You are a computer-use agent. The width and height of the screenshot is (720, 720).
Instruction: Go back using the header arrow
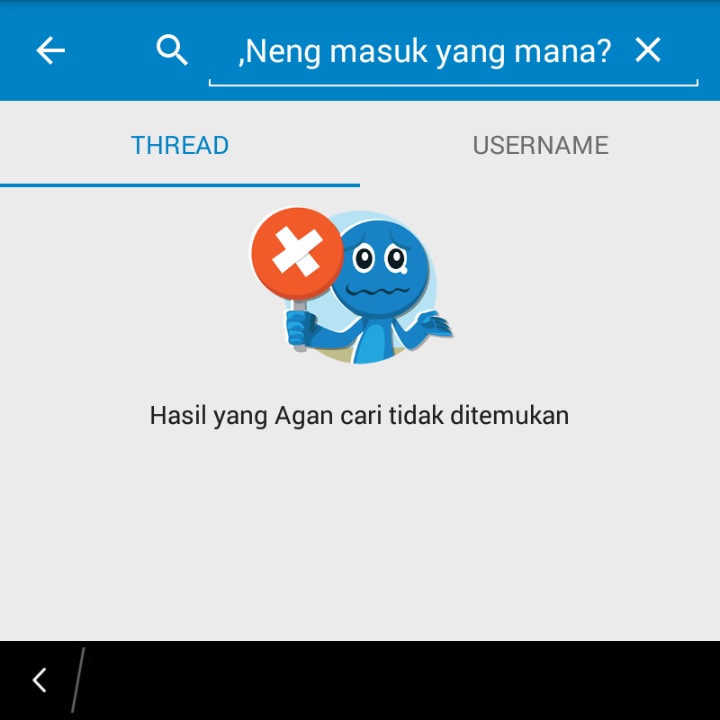click(50, 50)
